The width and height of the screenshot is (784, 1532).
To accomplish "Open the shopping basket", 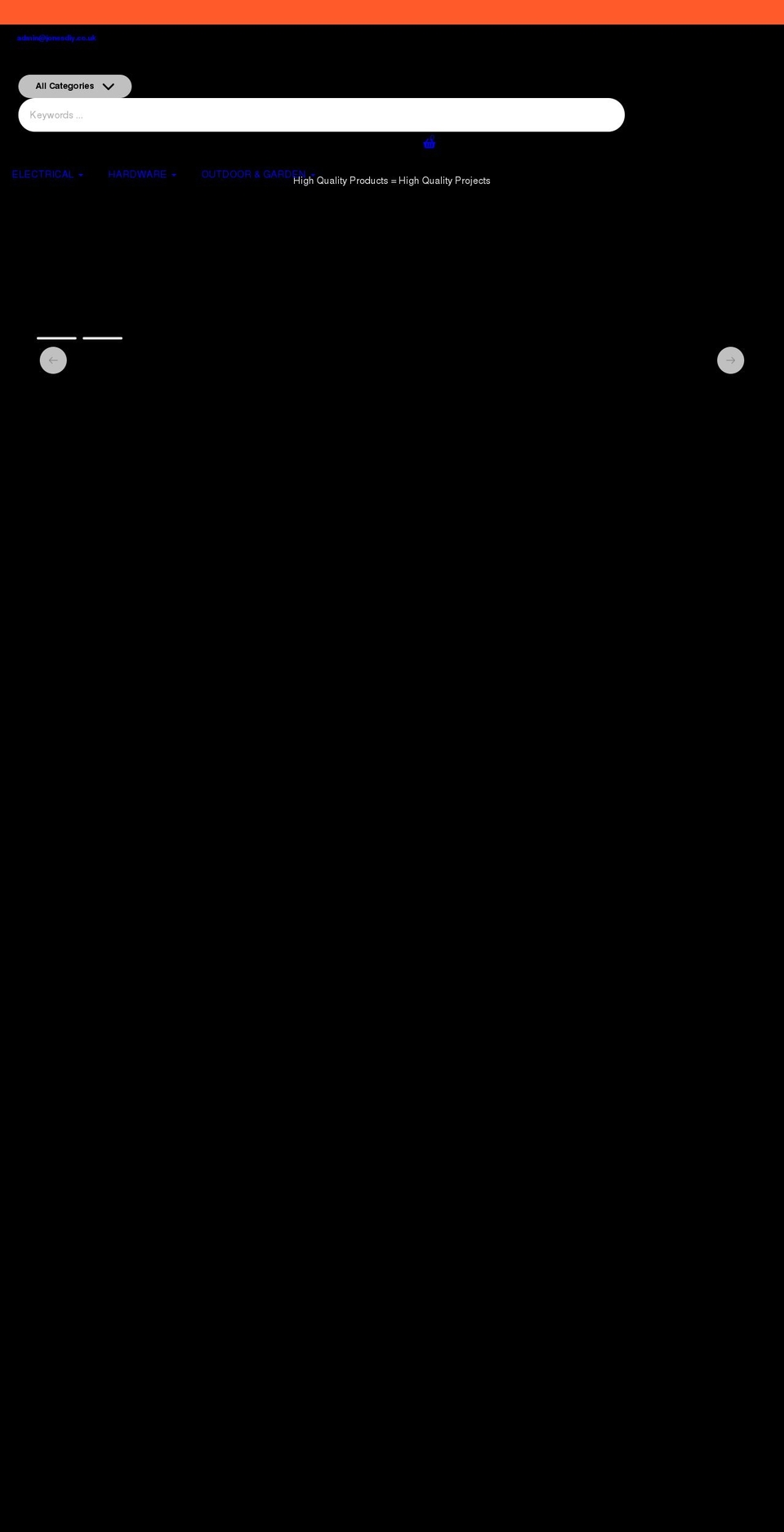I will point(429,143).
